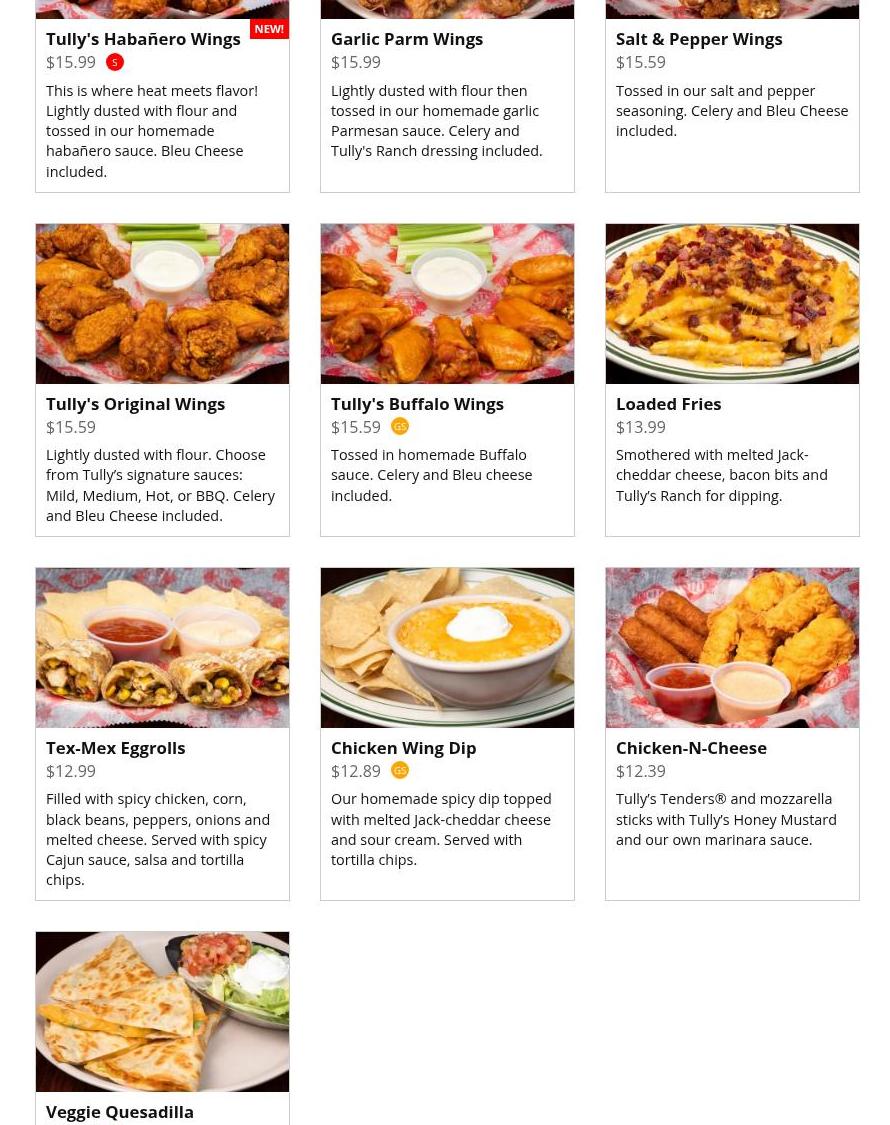
Task: Open Tully's Habañero Wings item
Action: [x=143, y=39]
